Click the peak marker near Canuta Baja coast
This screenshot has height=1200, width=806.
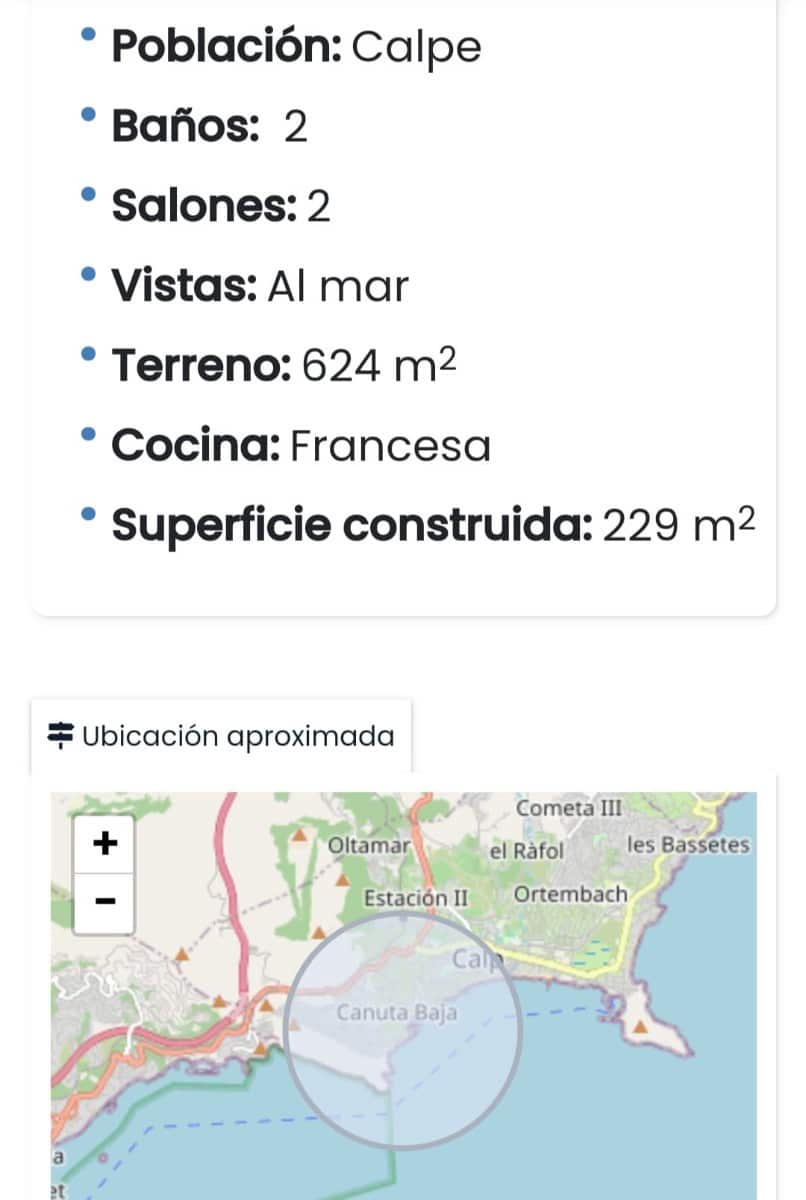tap(293, 1023)
